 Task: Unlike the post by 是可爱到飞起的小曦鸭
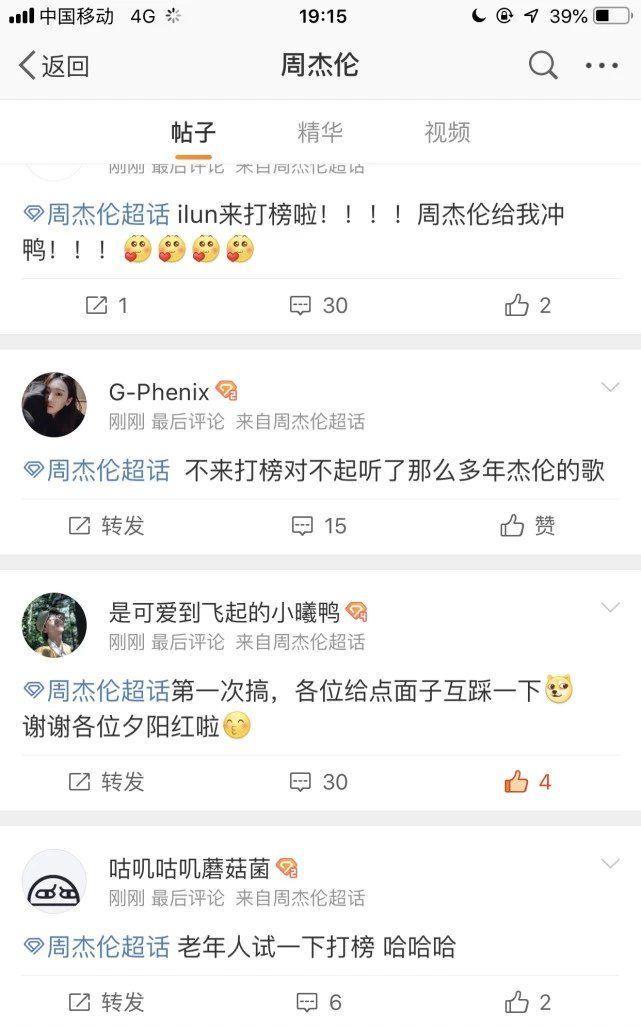(x=528, y=782)
